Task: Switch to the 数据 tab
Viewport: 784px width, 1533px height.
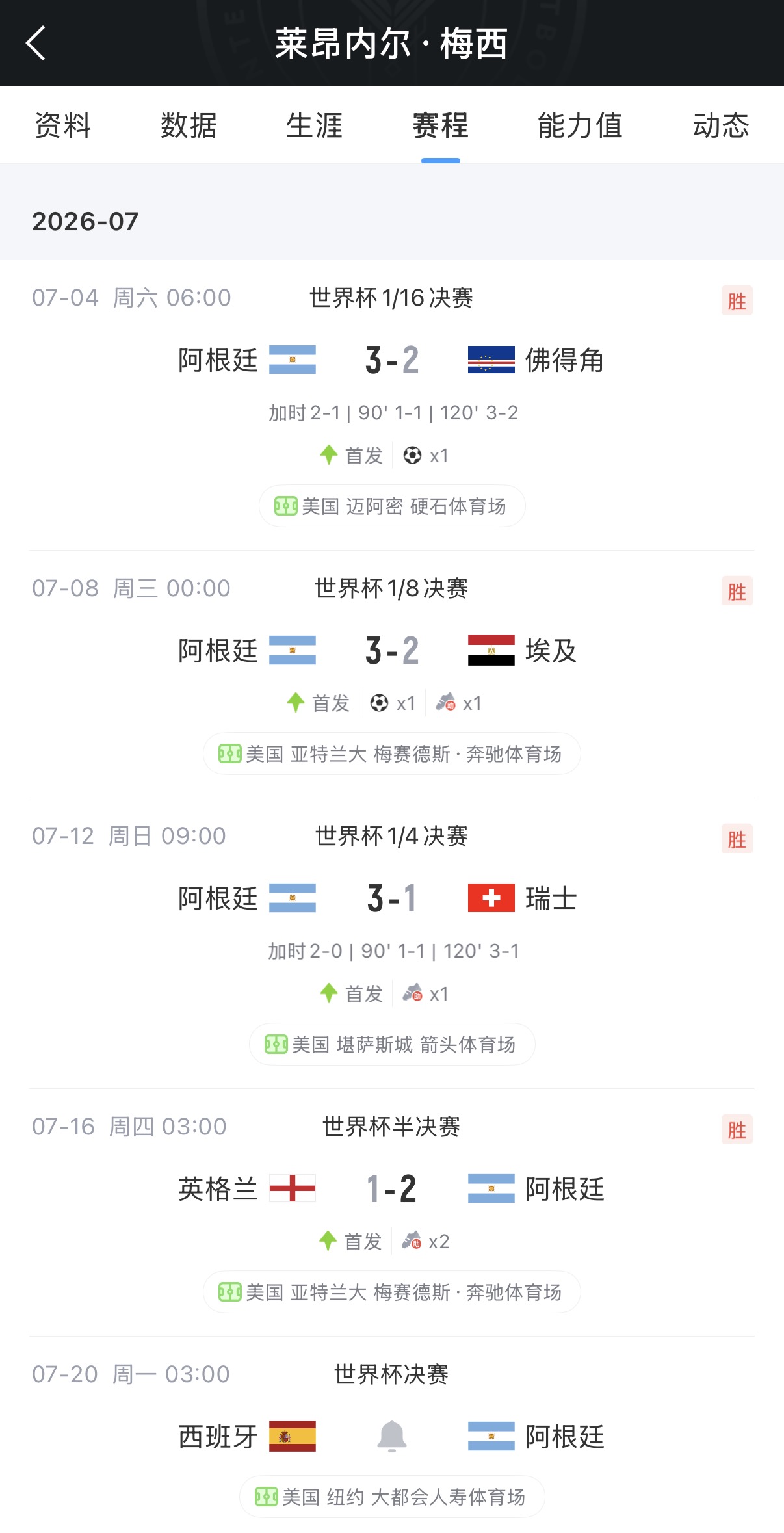Action: click(189, 125)
